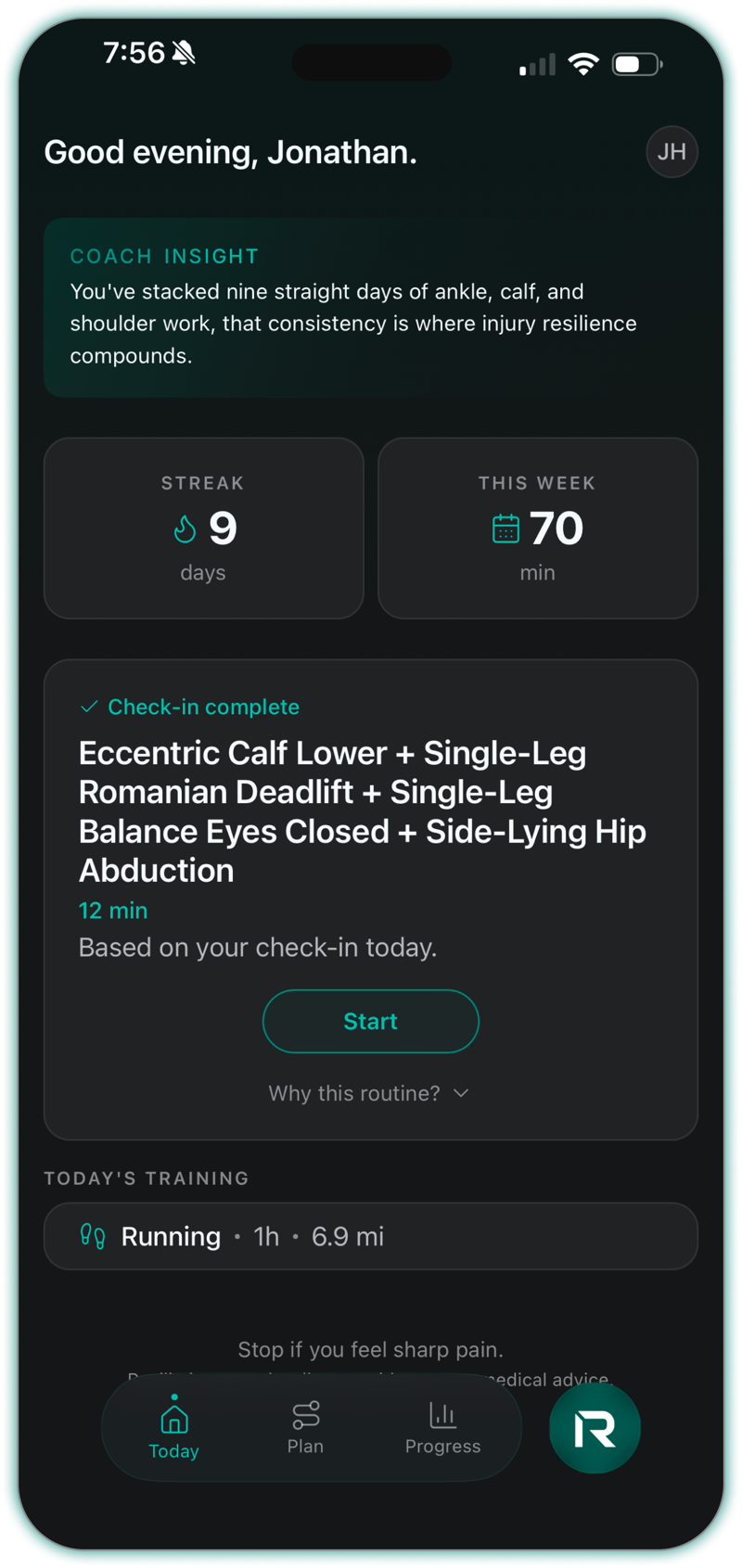Tap the cellular signal bars indicator
The width and height of the screenshot is (742, 1568).
tap(535, 63)
